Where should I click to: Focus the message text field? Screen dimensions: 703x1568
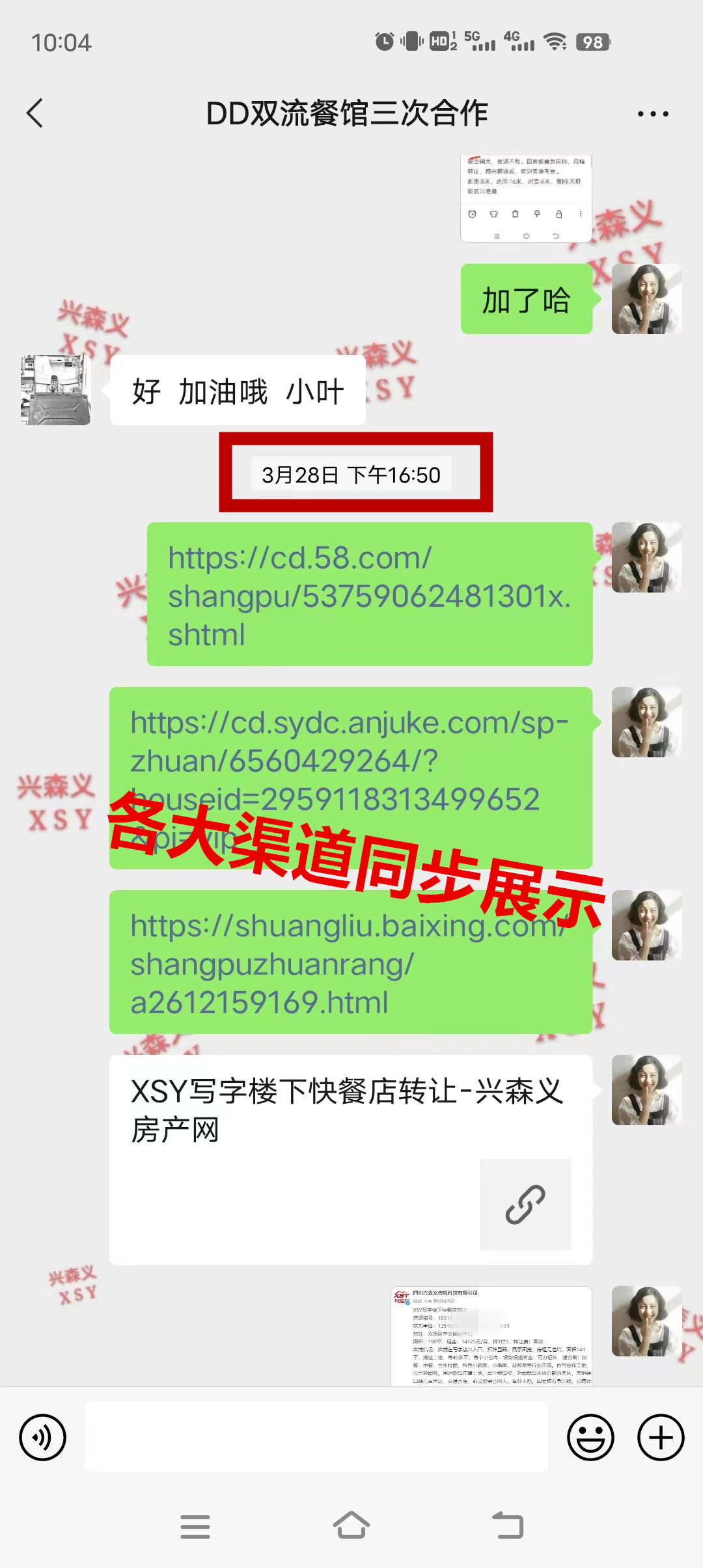click(316, 1437)
